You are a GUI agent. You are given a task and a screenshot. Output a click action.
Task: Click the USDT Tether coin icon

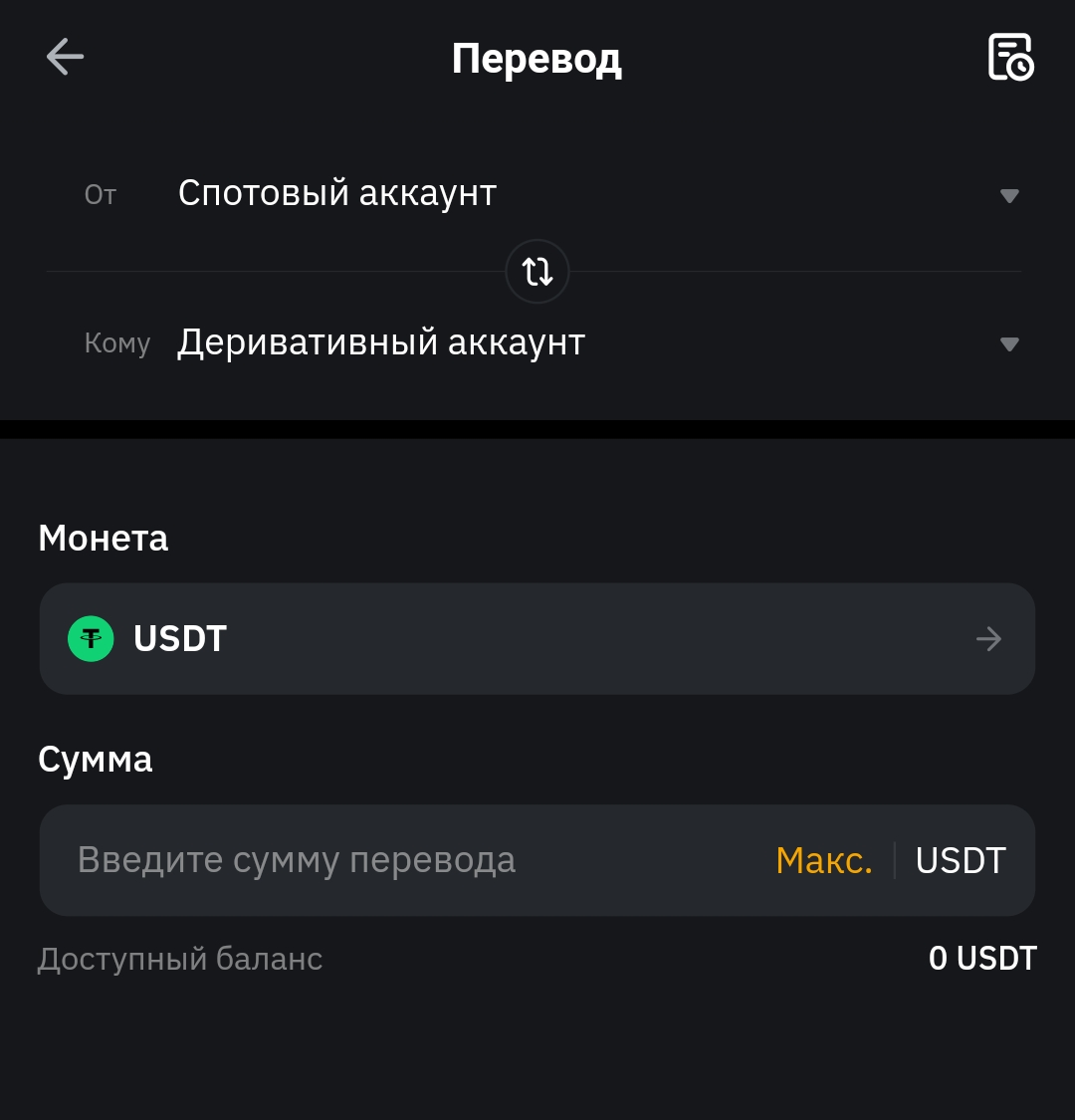coord(91,638)
